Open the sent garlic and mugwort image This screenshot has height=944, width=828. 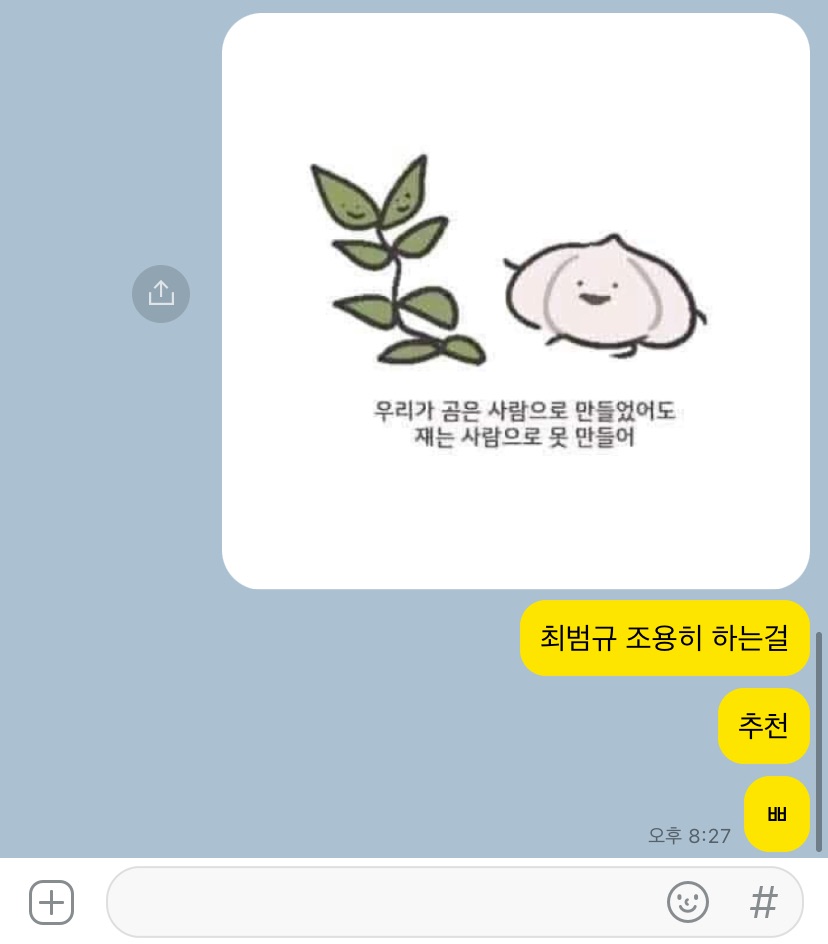(x=515, y=300)
